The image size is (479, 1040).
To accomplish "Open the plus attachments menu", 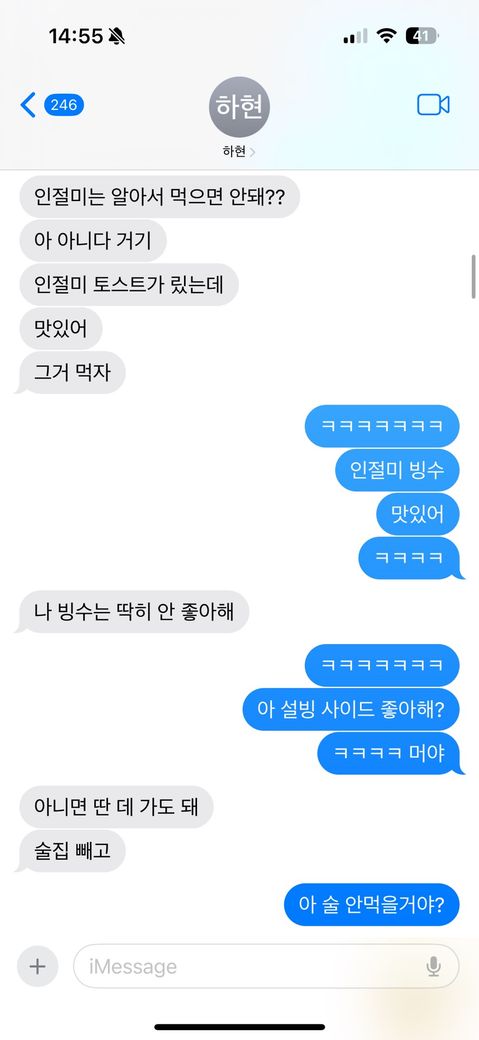I will click(x=37, y=966).
